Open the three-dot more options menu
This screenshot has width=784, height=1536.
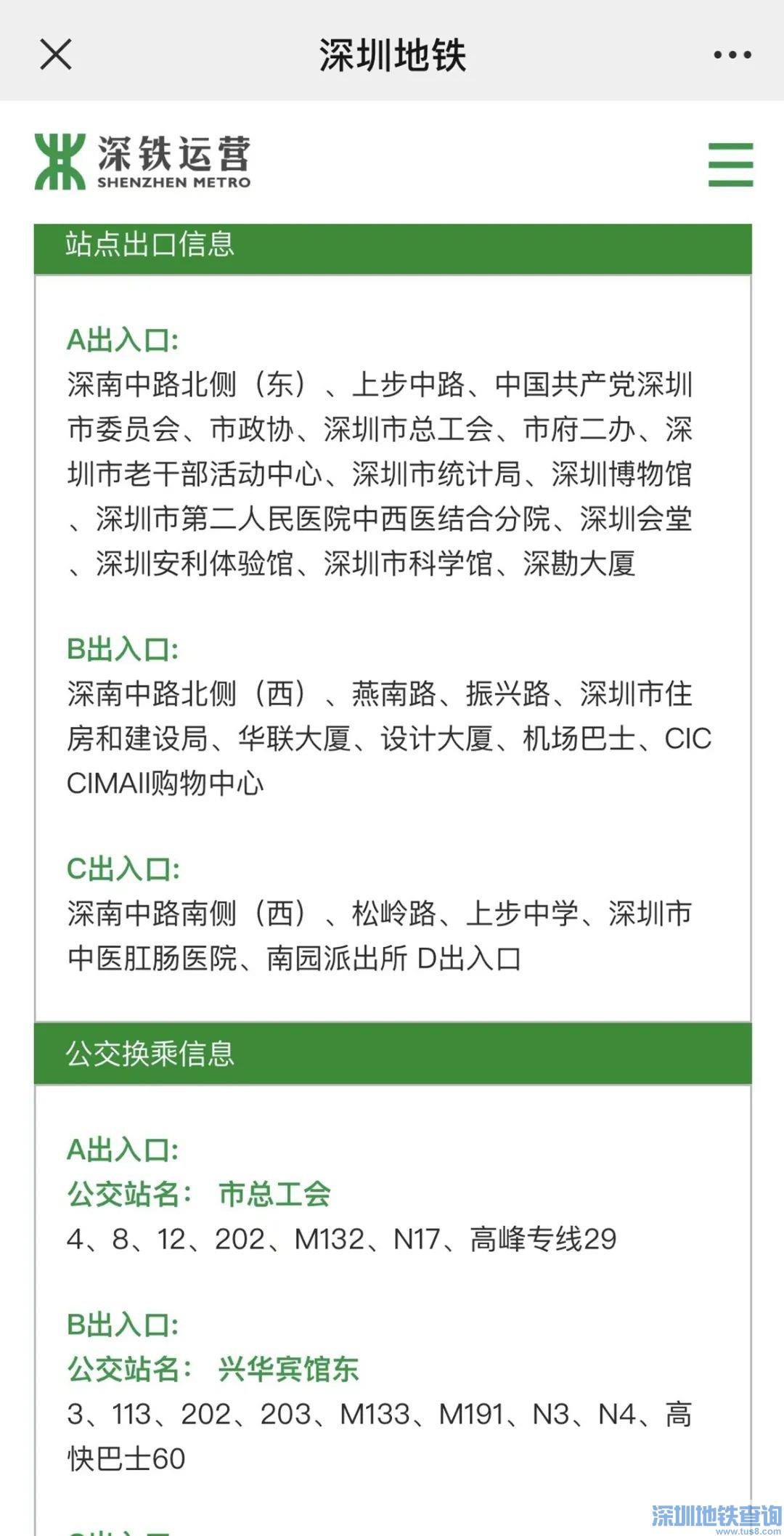(x=732, y=55)
